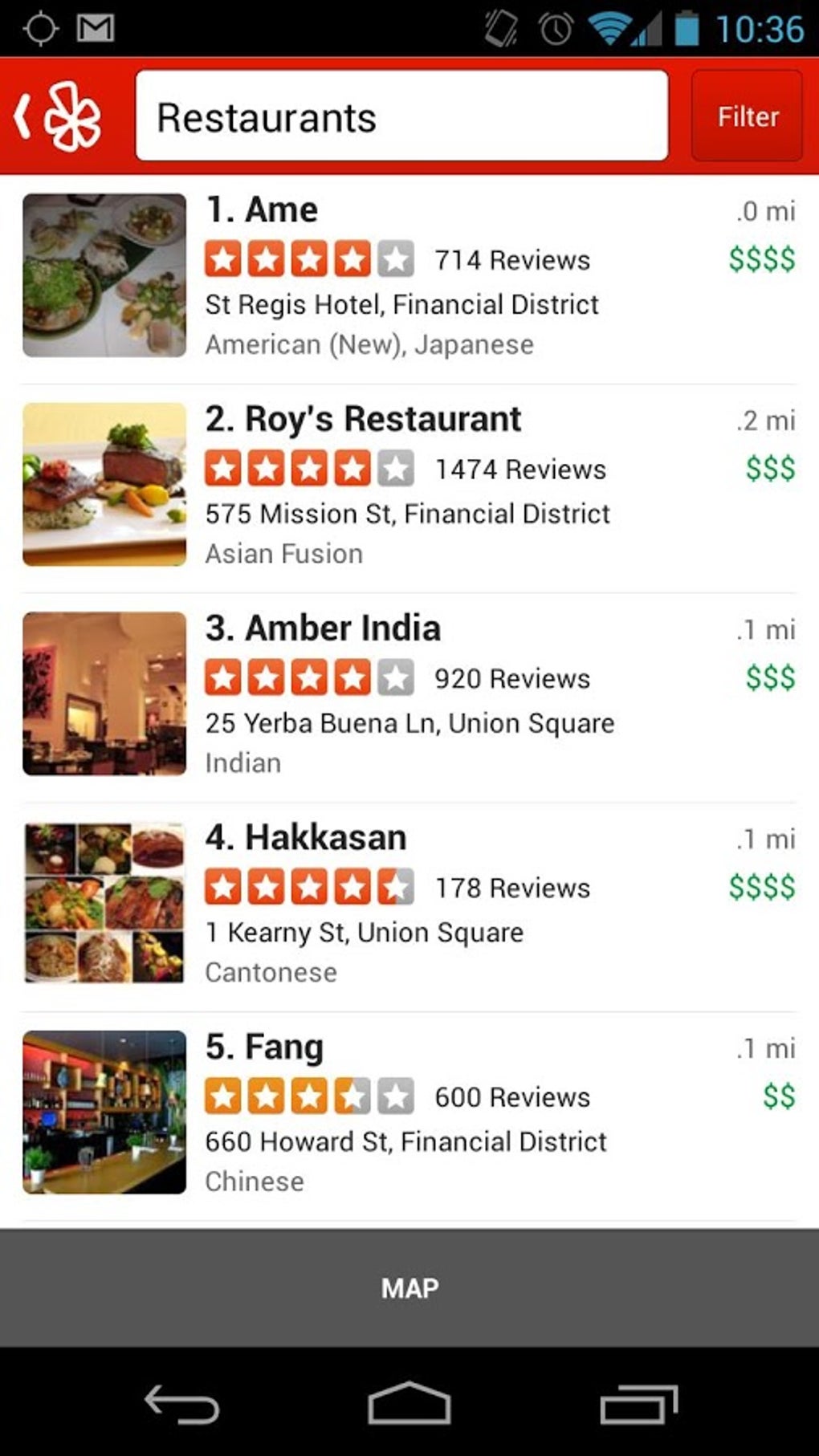The image size is (819, 1456).
Task: View Roy's Restaurant details
Action: click(409, 485)
